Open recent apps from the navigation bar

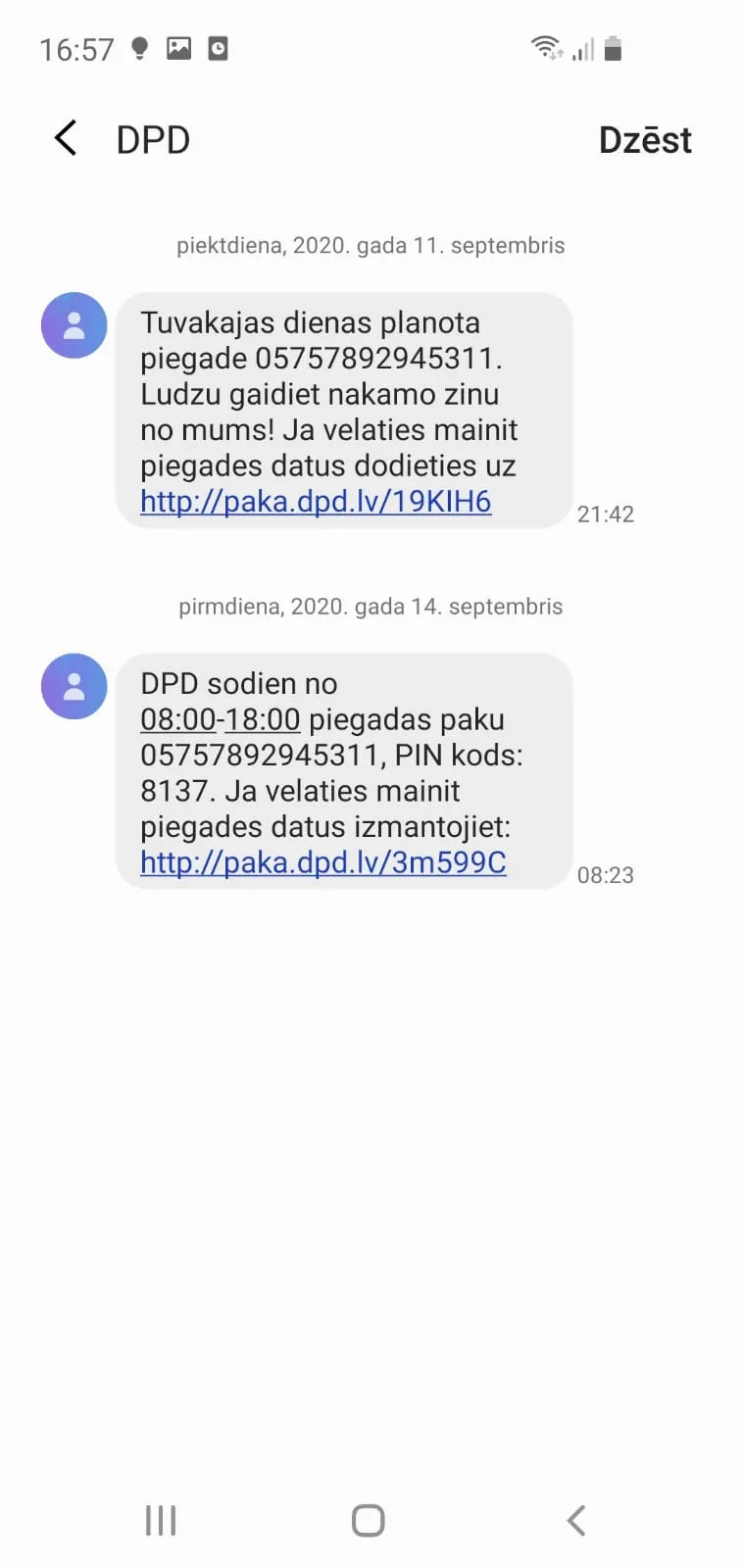[161, 1520]
